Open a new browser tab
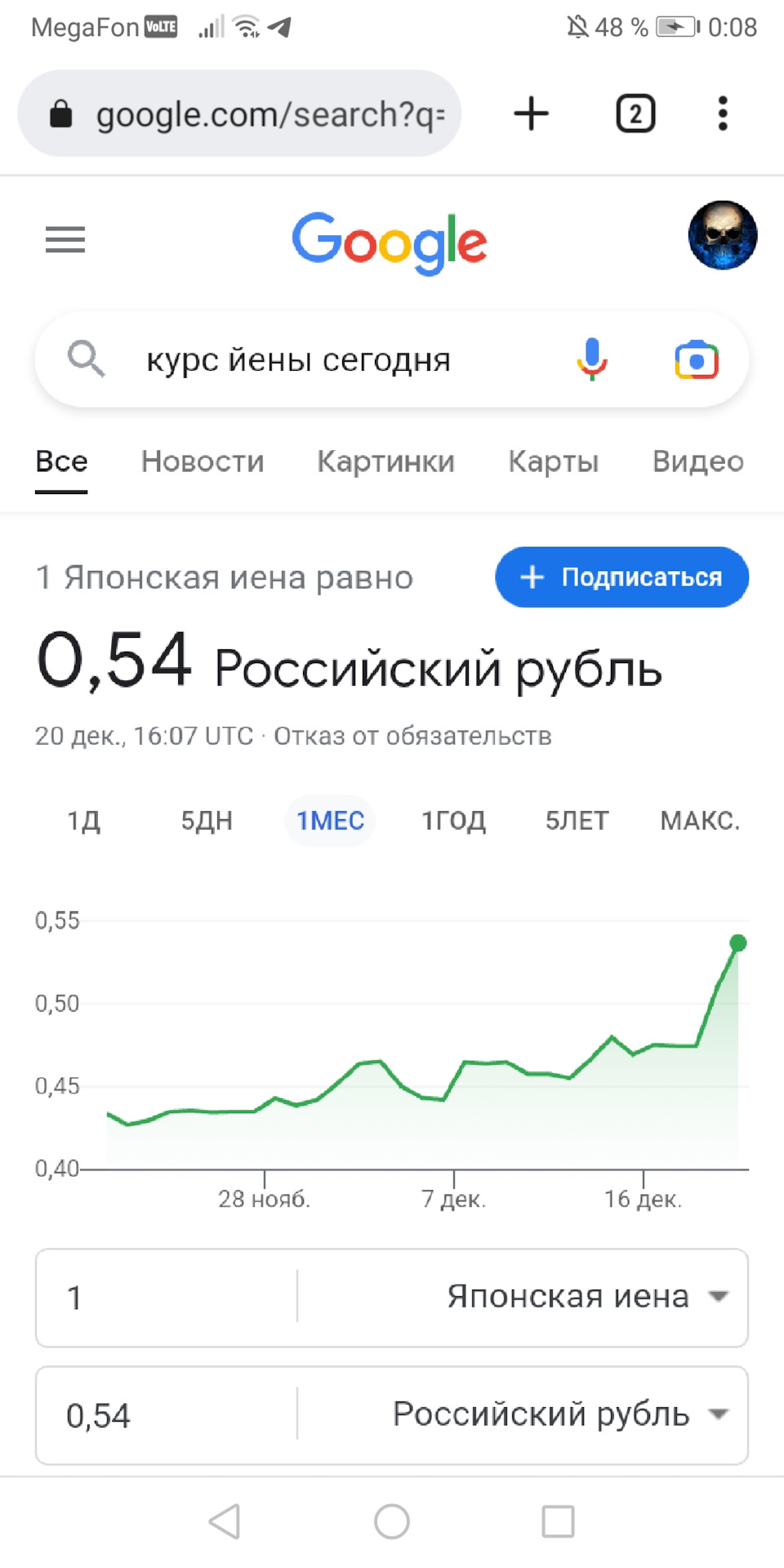This screenshot has height=1568, width=784. click(x=531, y=114)
